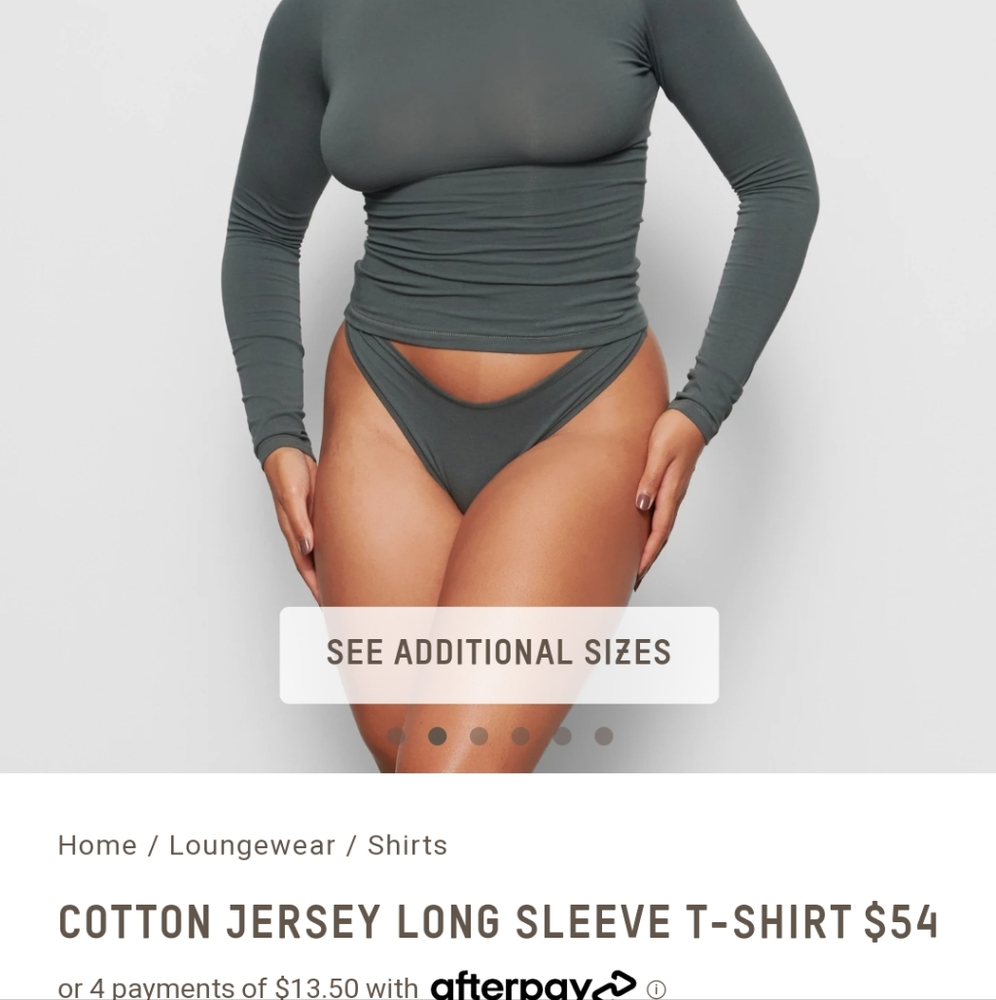The image size is (996, 1000).
Task: Go to Shirts category from breadcrumb
Action: [408, 845]
